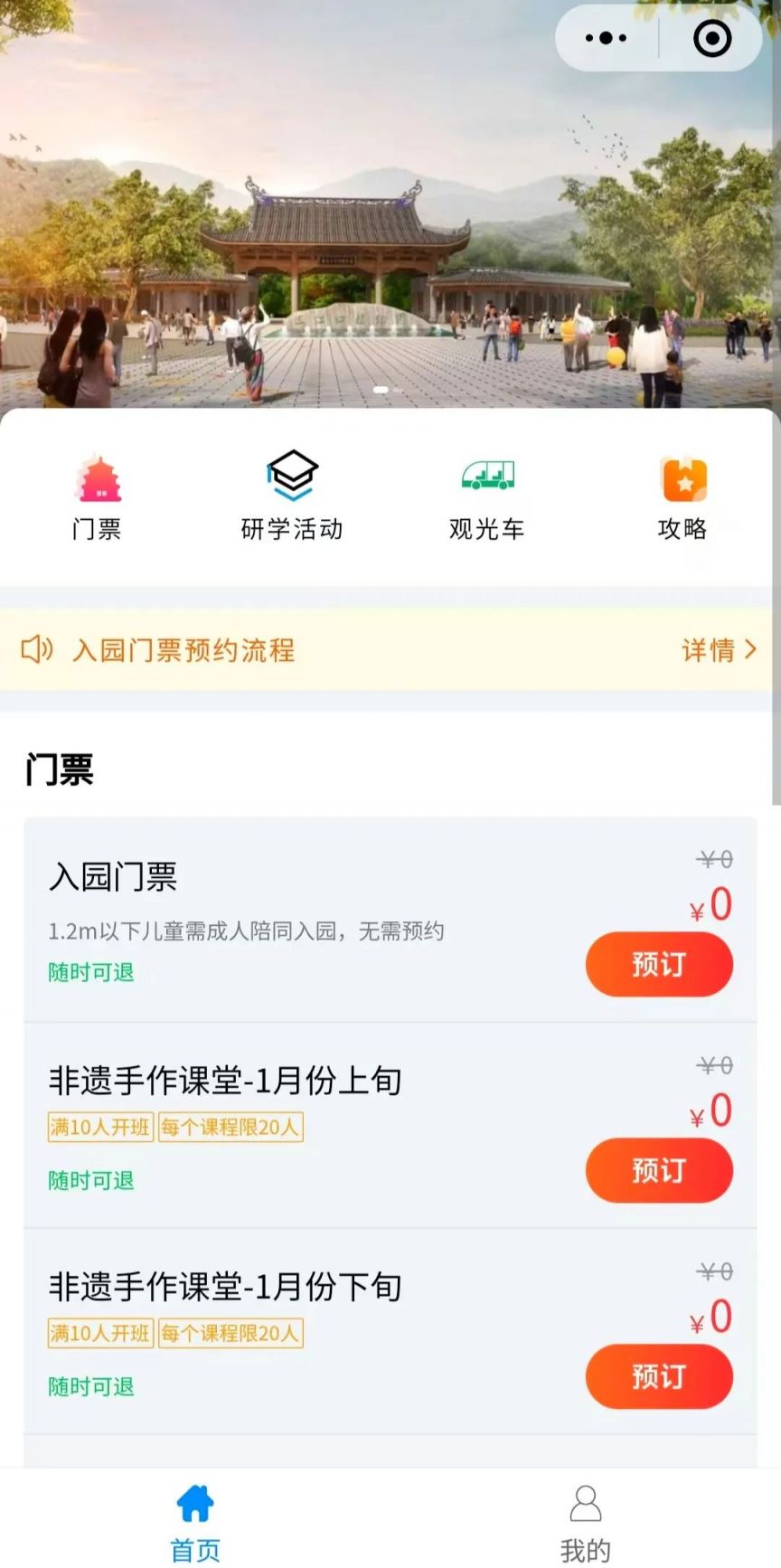The width and height of the screenshot is (781, 1568).
Task: Open 研学活动 category
Action: pyautogui.click(x=292, y=498)
